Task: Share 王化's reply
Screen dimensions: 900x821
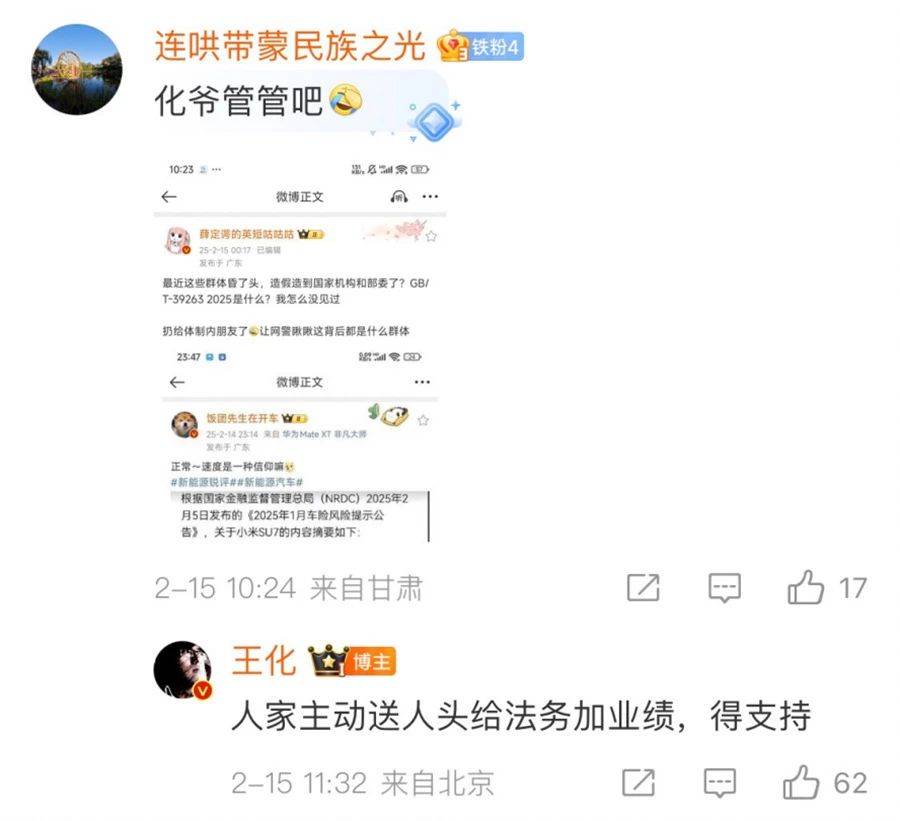Action: (x=640, y=782)
